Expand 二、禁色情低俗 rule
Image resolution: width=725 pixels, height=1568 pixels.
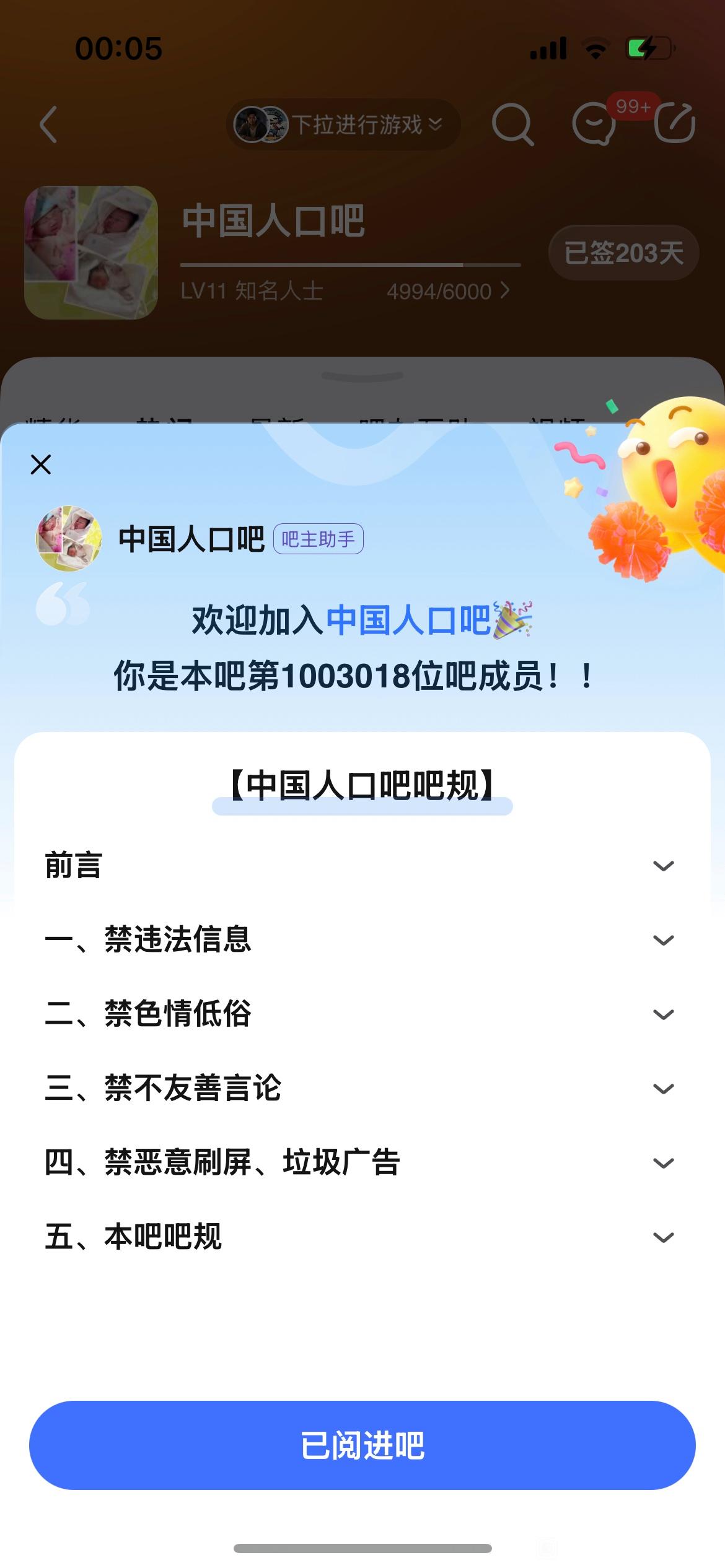[663, 1014]
